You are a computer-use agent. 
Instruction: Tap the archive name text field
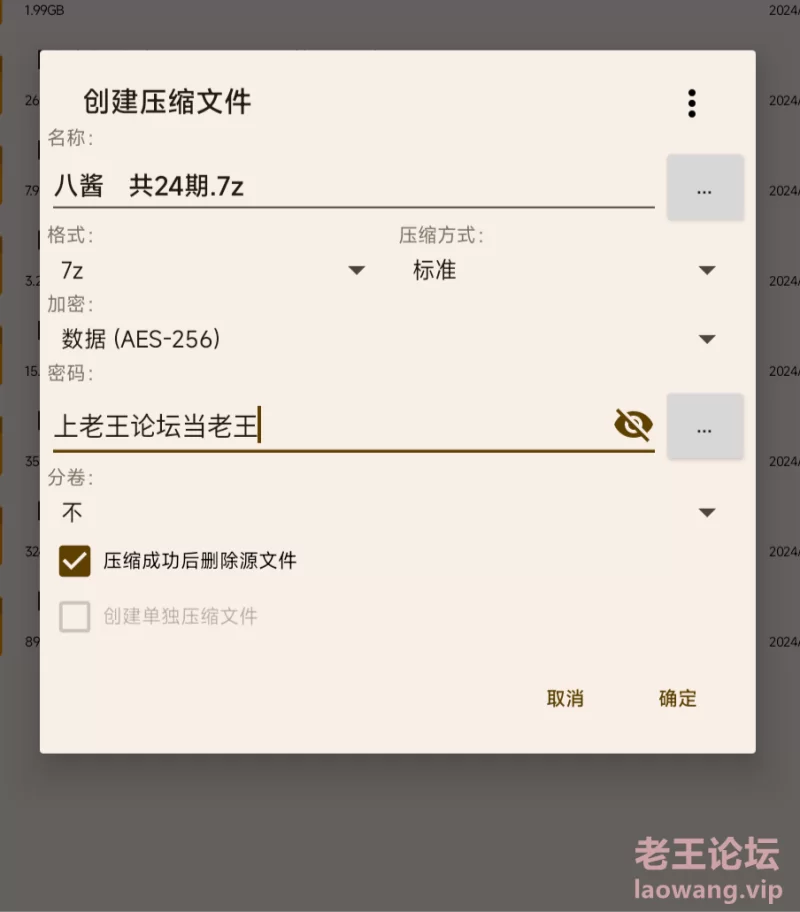[350, 186]
